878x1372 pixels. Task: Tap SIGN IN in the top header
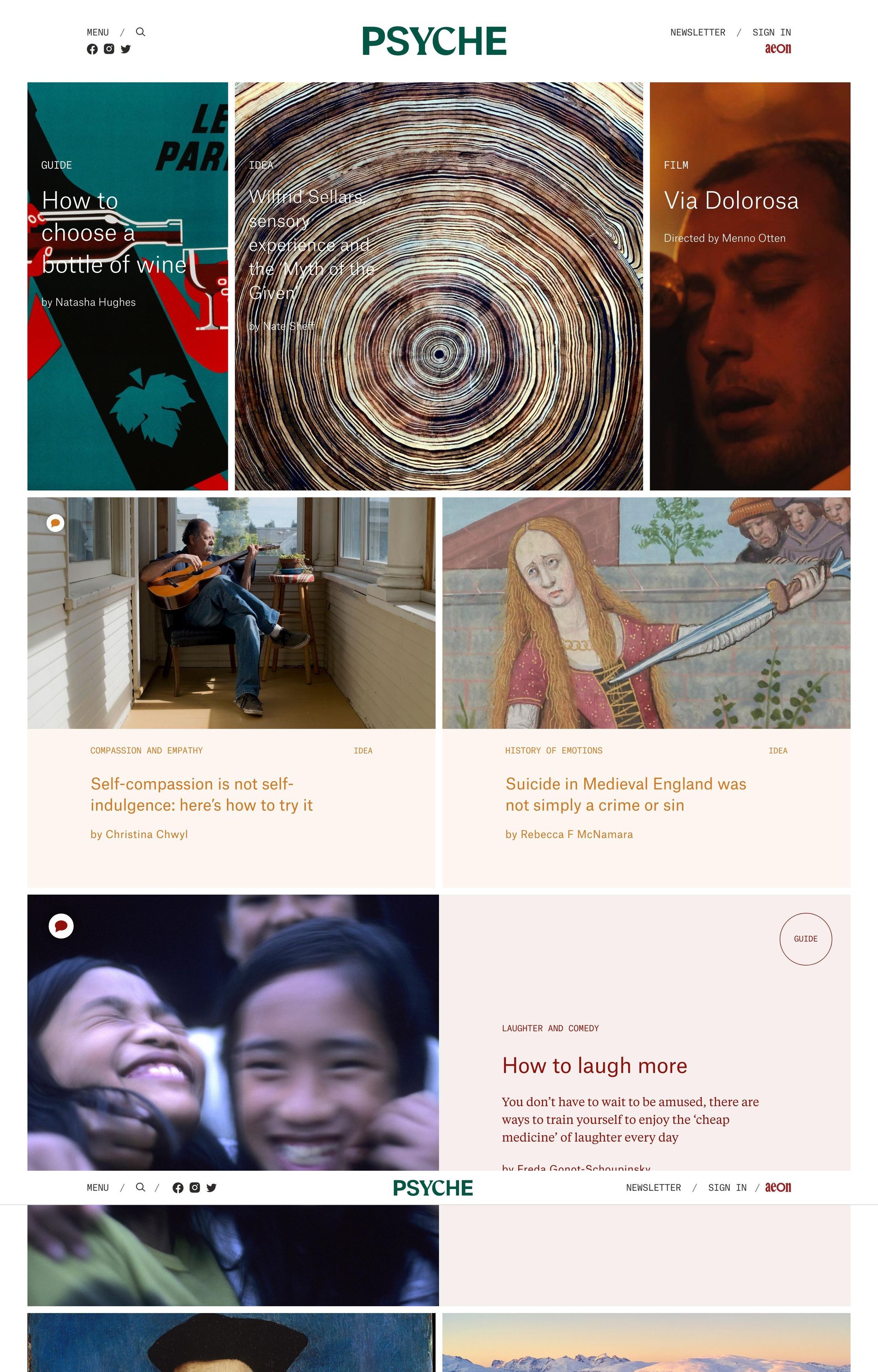(771, 32)
